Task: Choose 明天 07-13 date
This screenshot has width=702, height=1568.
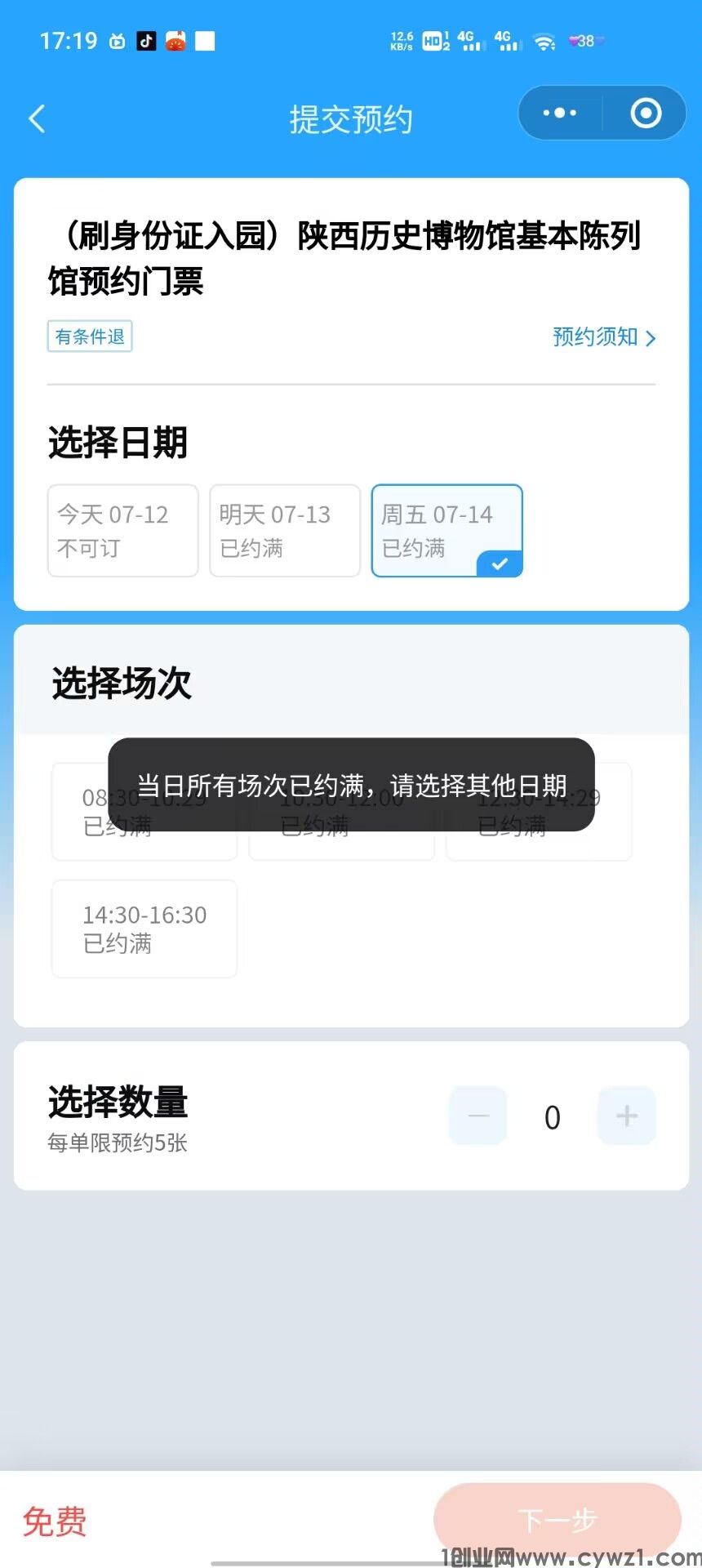Action: click(284, 531)
